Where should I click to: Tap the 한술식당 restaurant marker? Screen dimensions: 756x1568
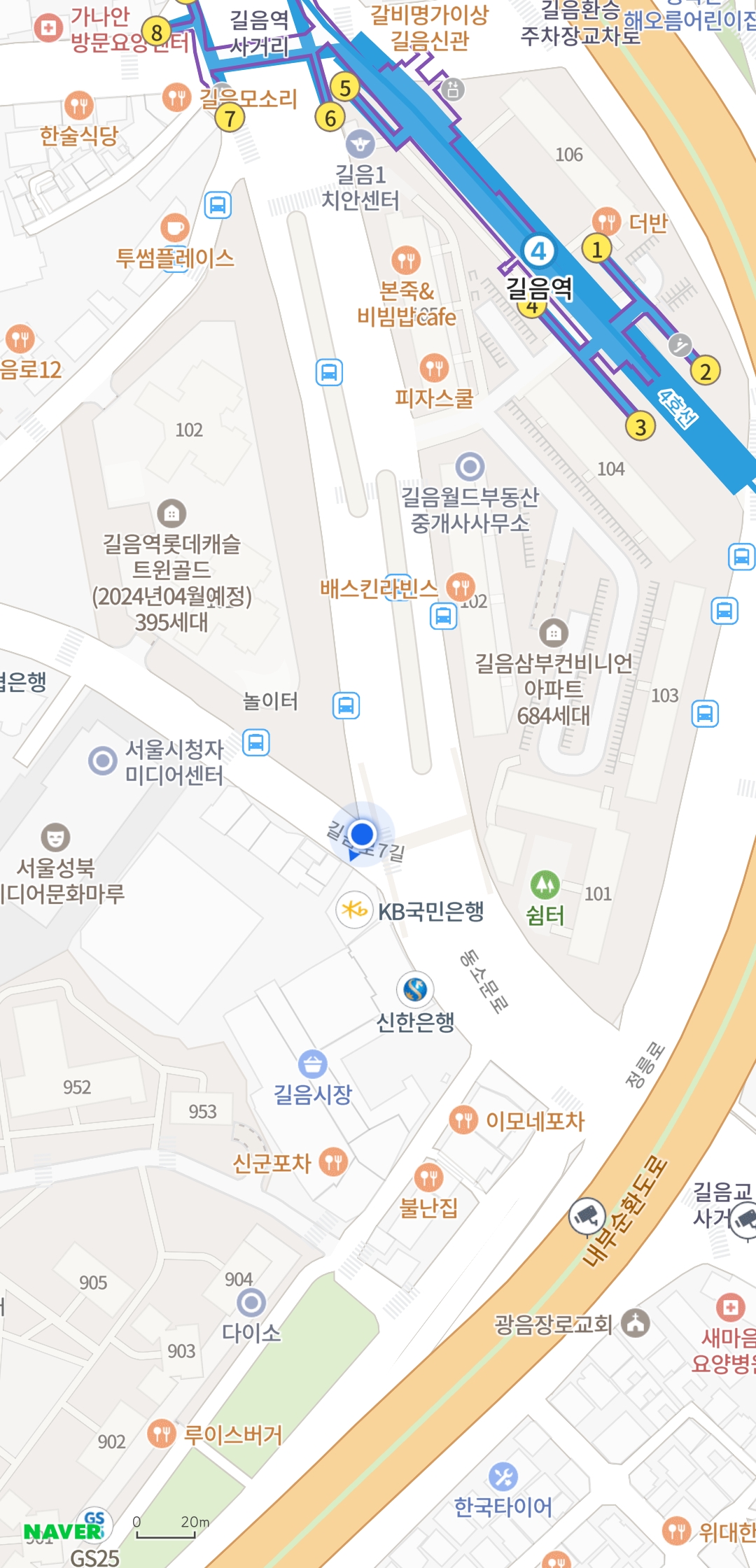coord(79,106)
